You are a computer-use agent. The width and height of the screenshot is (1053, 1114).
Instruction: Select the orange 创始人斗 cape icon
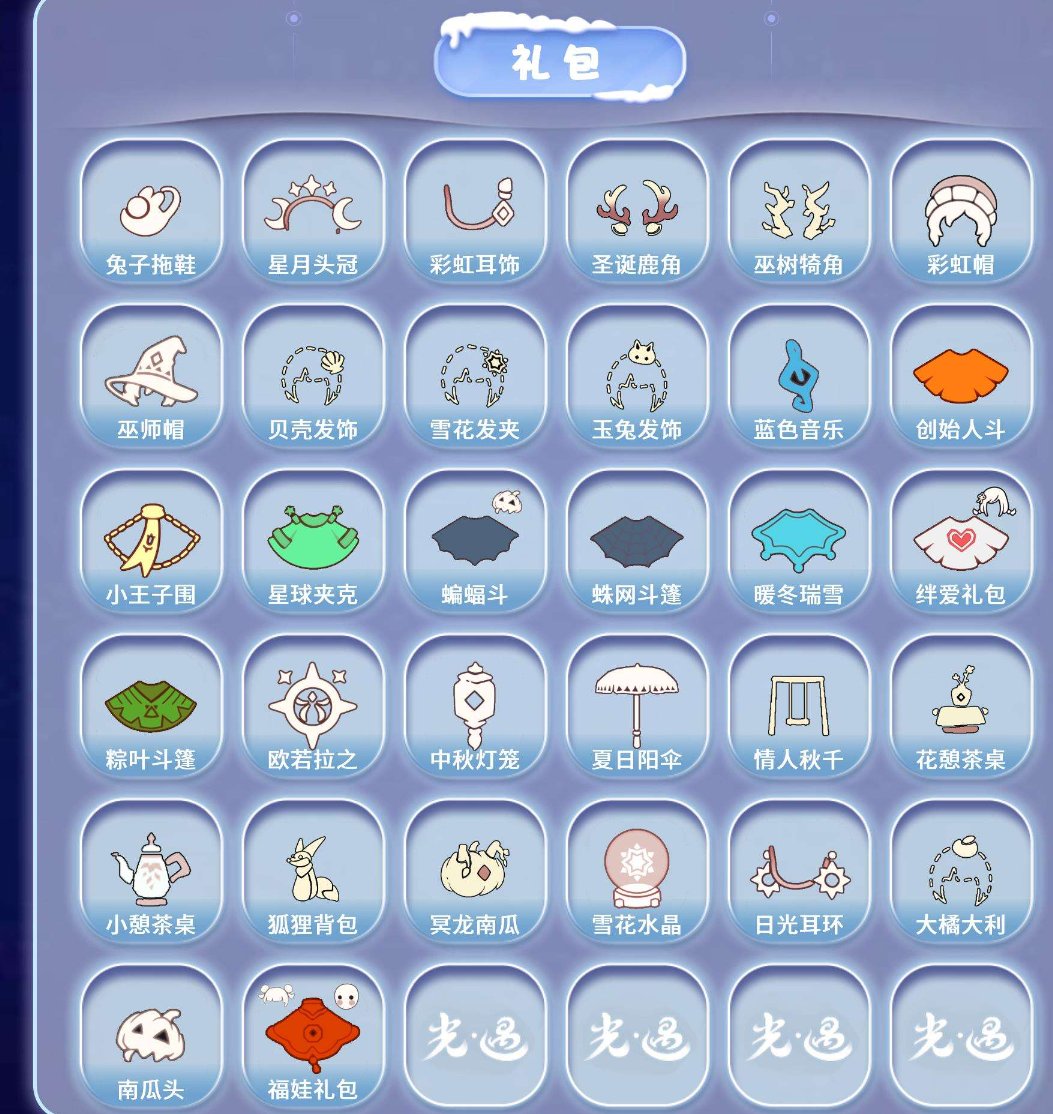960,375
